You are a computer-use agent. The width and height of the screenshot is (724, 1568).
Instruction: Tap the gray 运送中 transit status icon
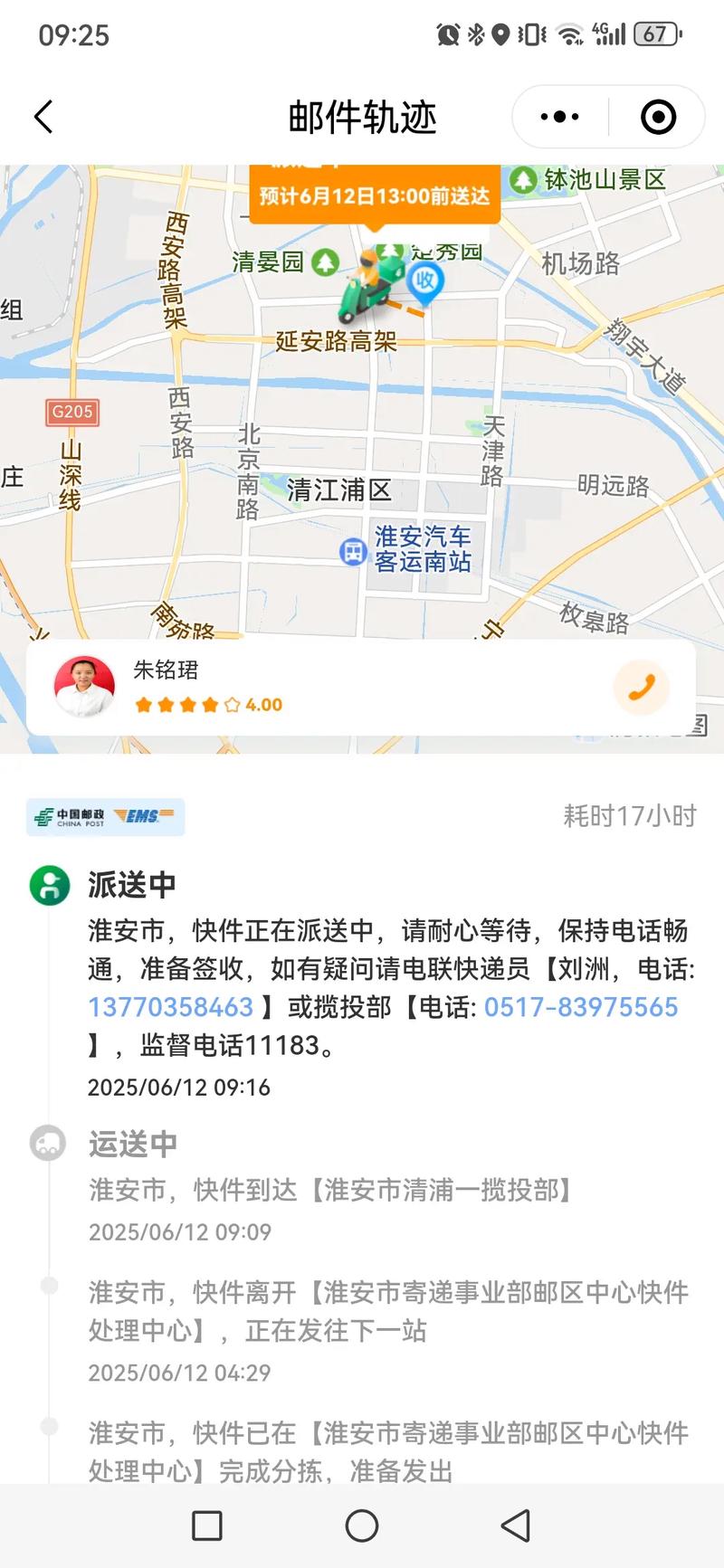[49, 1144]
